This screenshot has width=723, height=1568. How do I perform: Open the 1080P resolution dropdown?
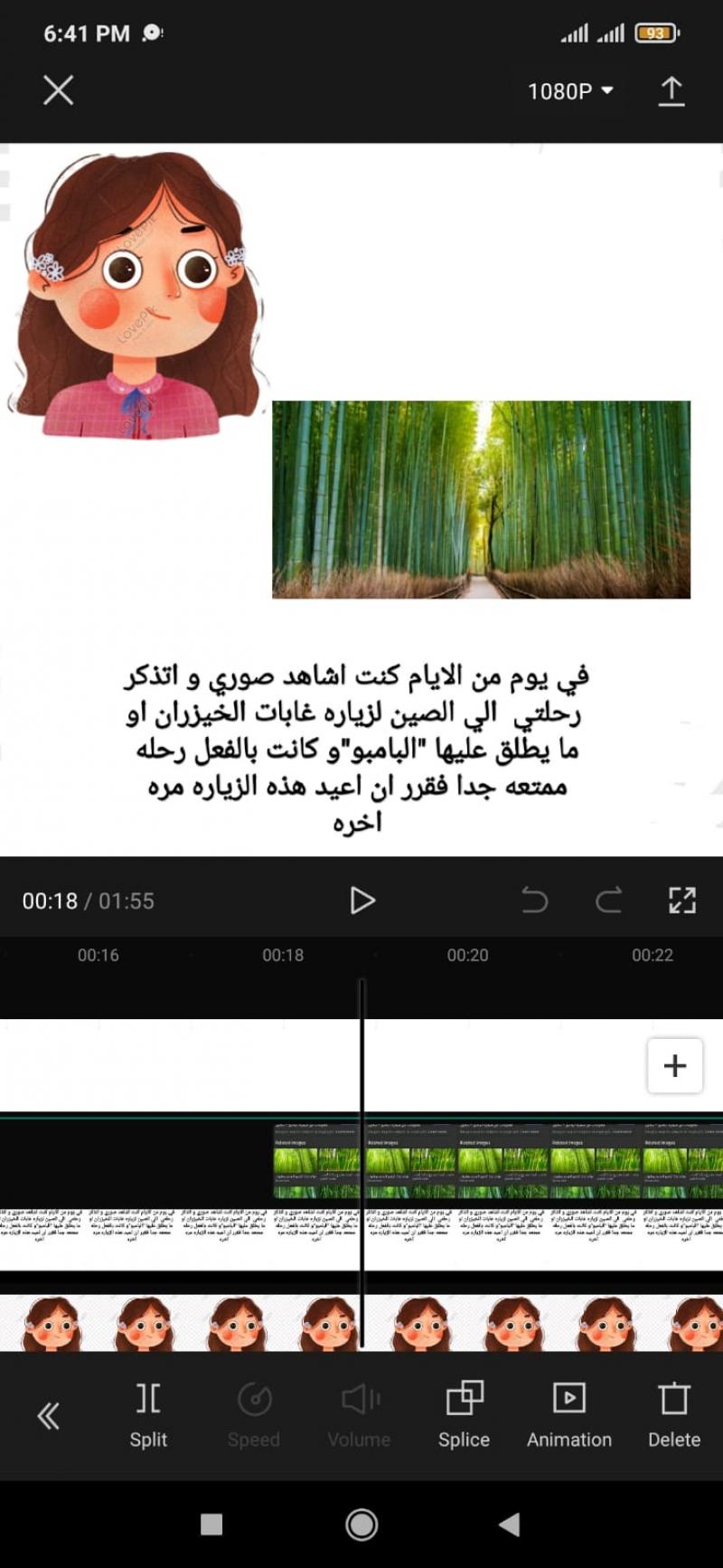(x=570, y=91)
